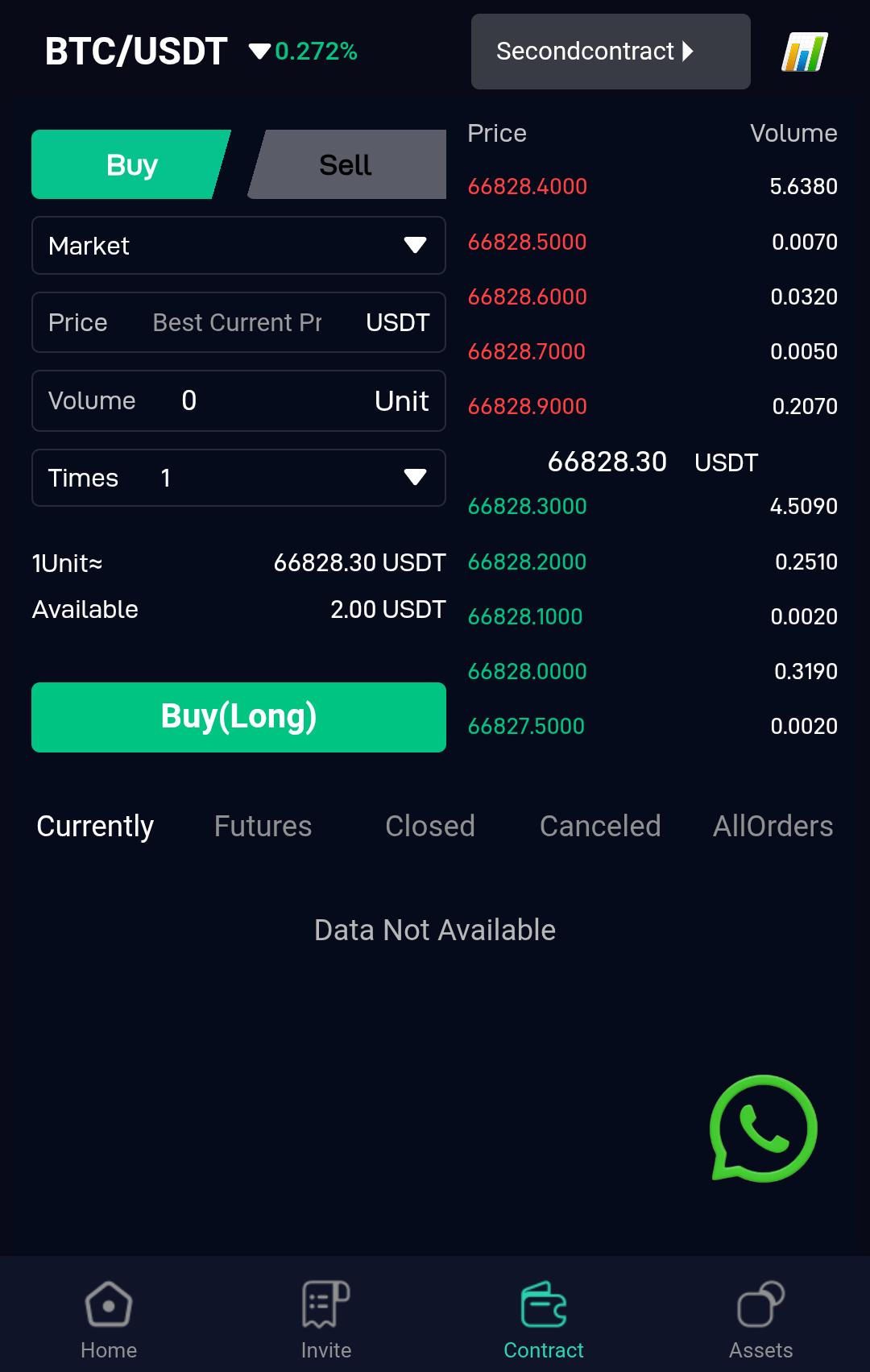Tap the arrow next to Secondcontract
This screenshot has height=1372, width=870.
[689, 51]
